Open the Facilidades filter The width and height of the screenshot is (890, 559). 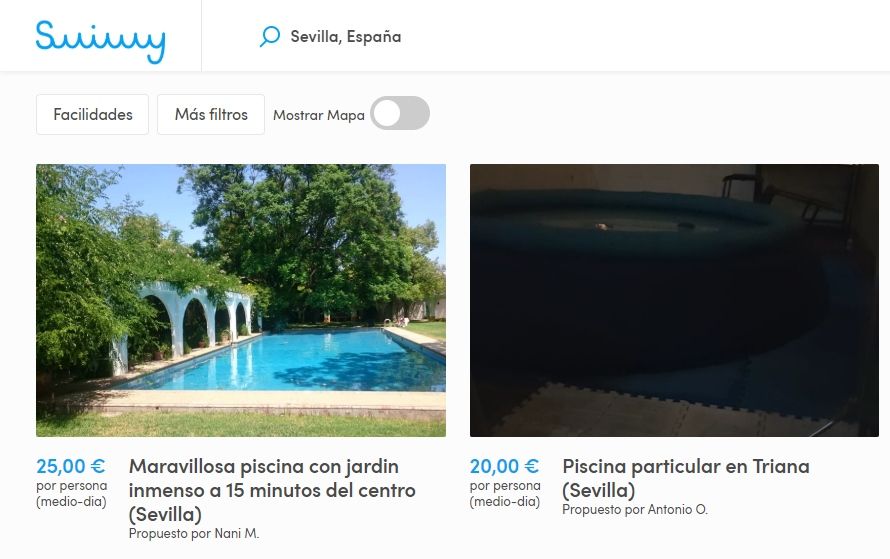(x=92, y=115)
